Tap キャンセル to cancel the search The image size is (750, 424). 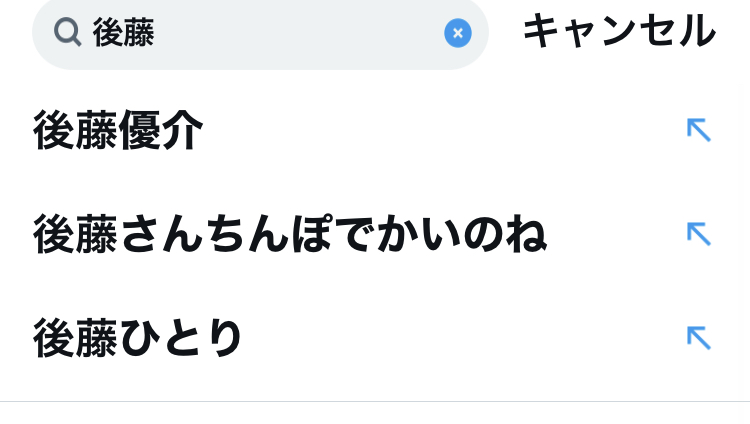(x=619, y=31)
